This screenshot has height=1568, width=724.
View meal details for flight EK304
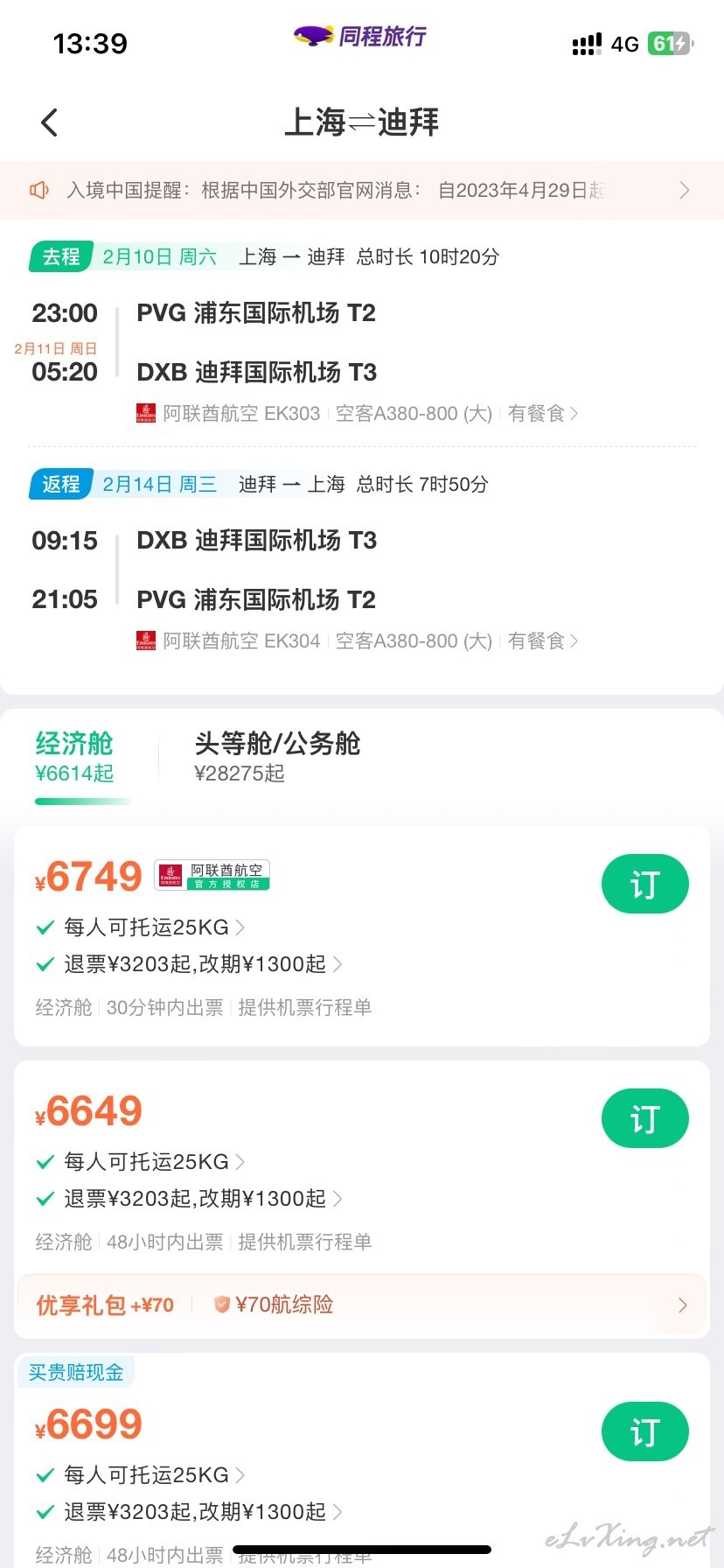click(x=543, y=641)
